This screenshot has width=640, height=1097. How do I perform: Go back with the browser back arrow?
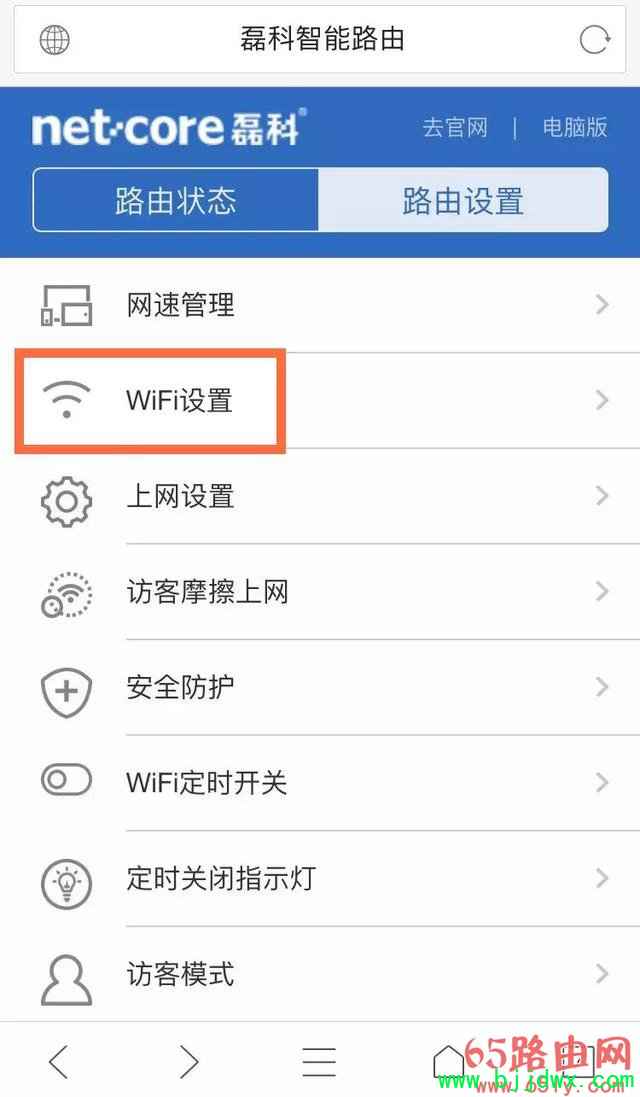pyautogui.click(x=59, y=1062)
